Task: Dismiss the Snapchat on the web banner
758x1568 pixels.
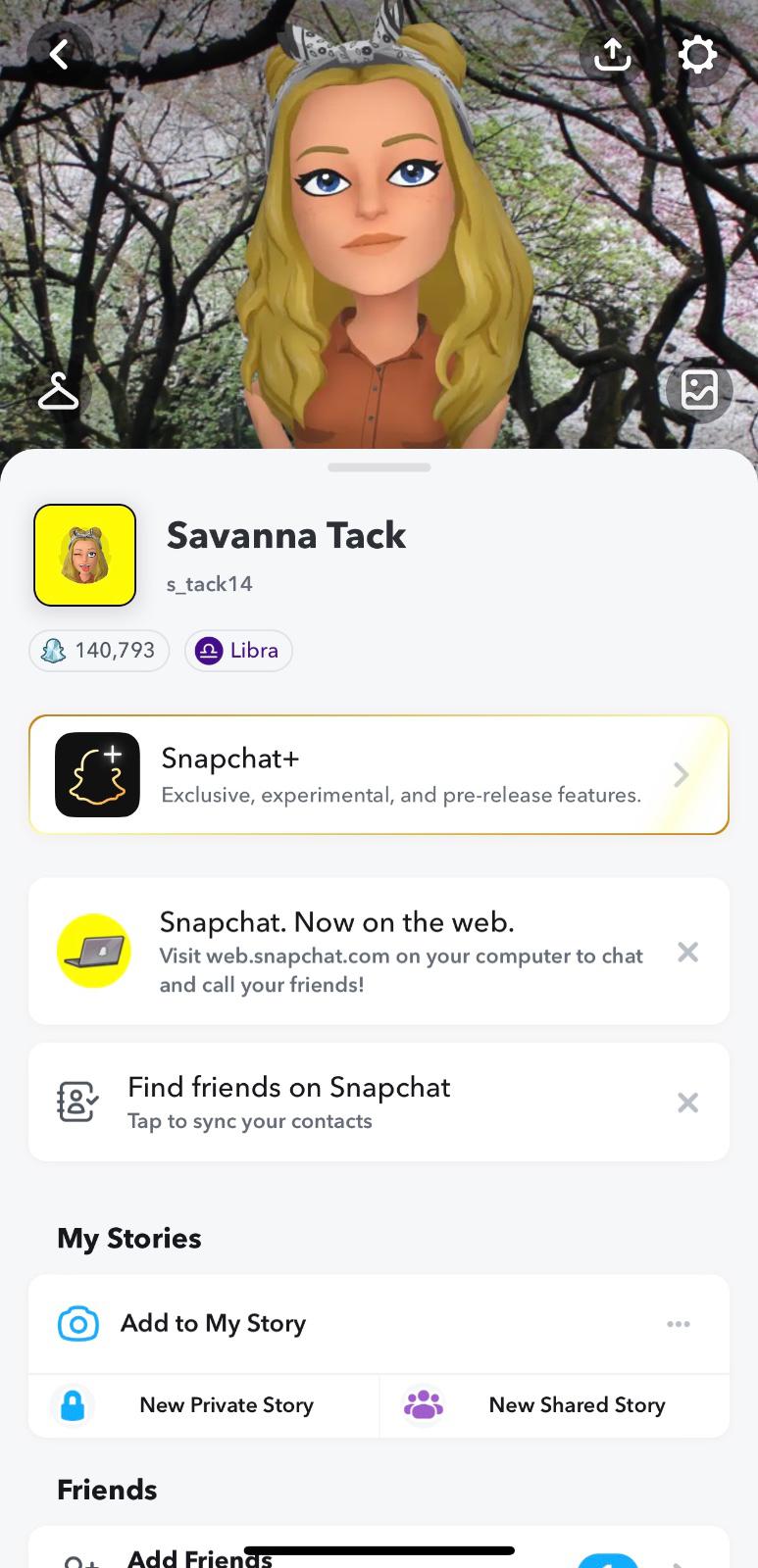Action: pyautogui.click(x=687, y=952)
